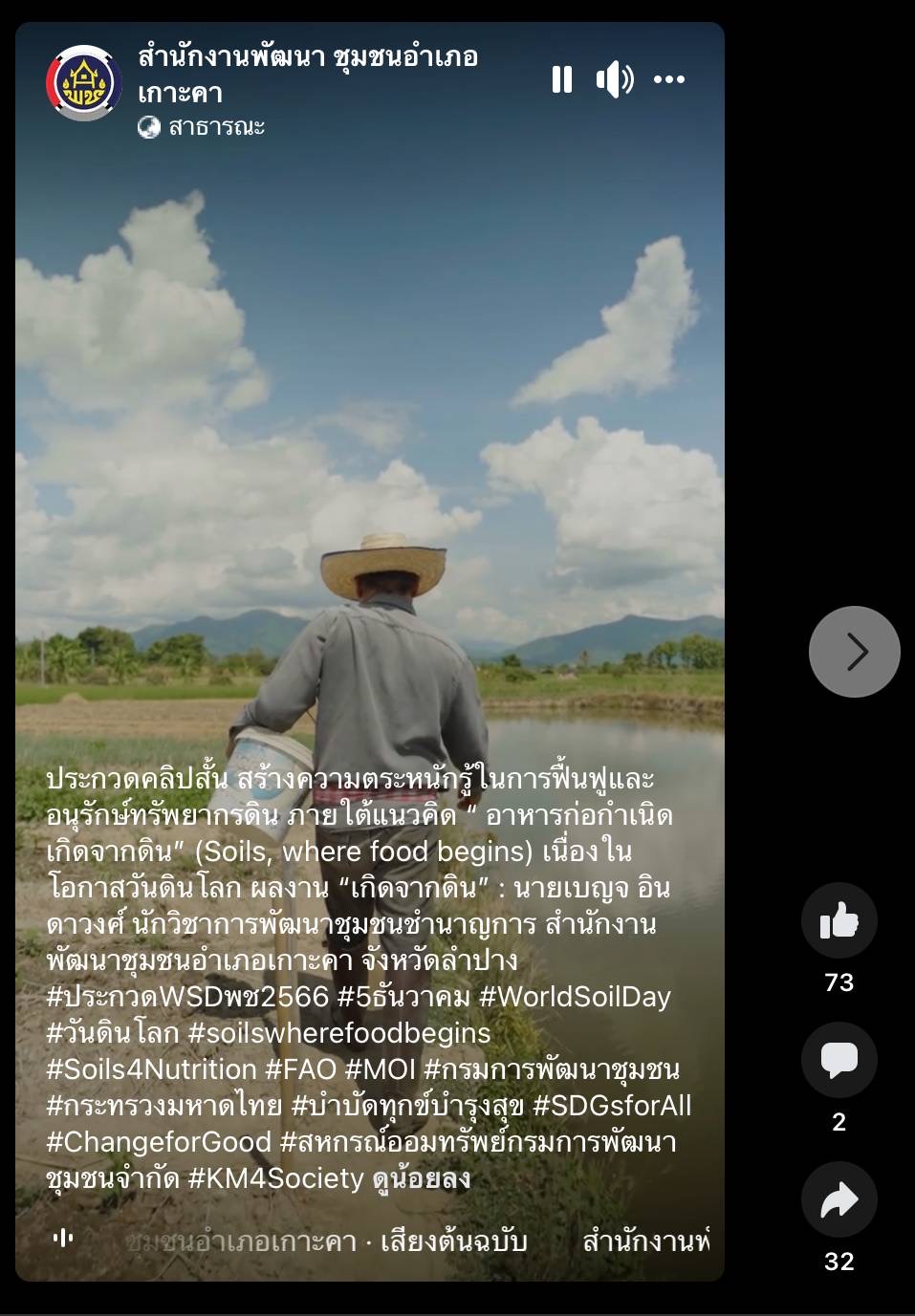
Task: Open สำนักงานพัฒนาชุมชนอำเภอเกาะคา profile picture
Action: tap(84, 83)
